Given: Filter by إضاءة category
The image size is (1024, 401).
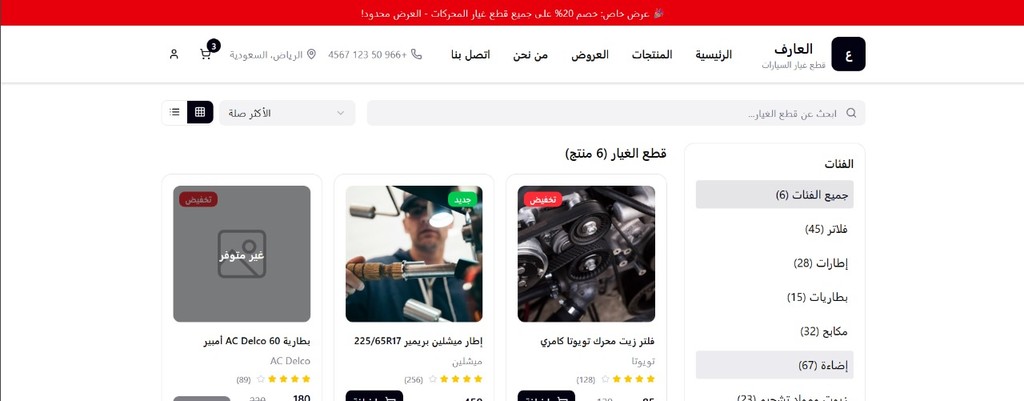Looking at the screenshot, I should coord(774,365).
